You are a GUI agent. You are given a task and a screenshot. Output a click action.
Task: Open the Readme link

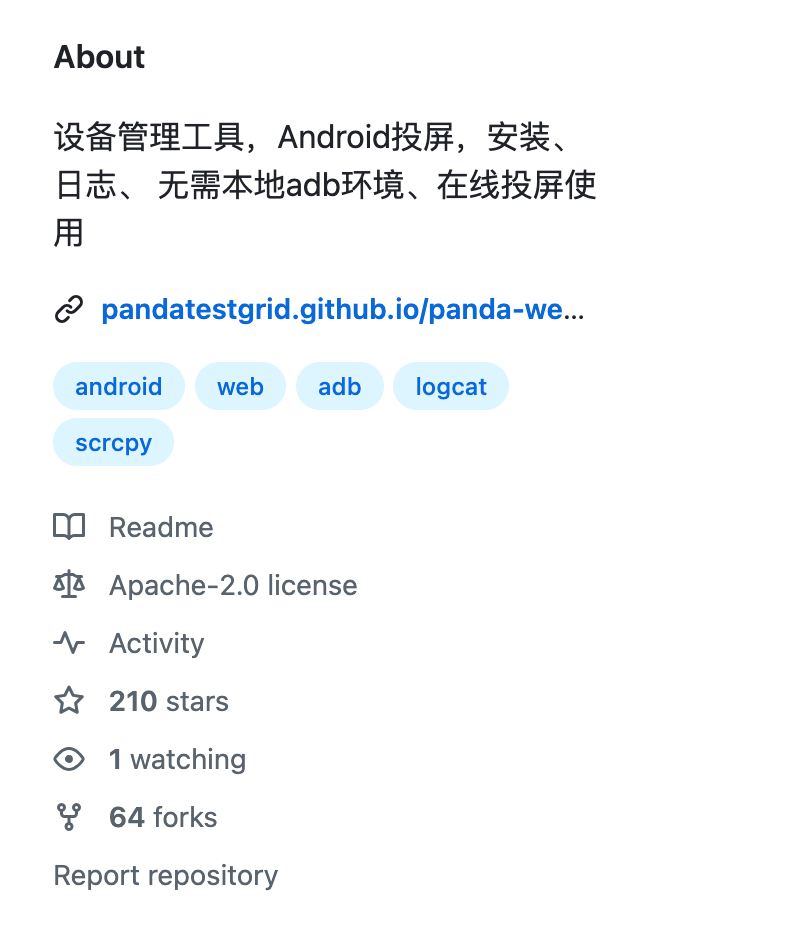tap(161, 527)
